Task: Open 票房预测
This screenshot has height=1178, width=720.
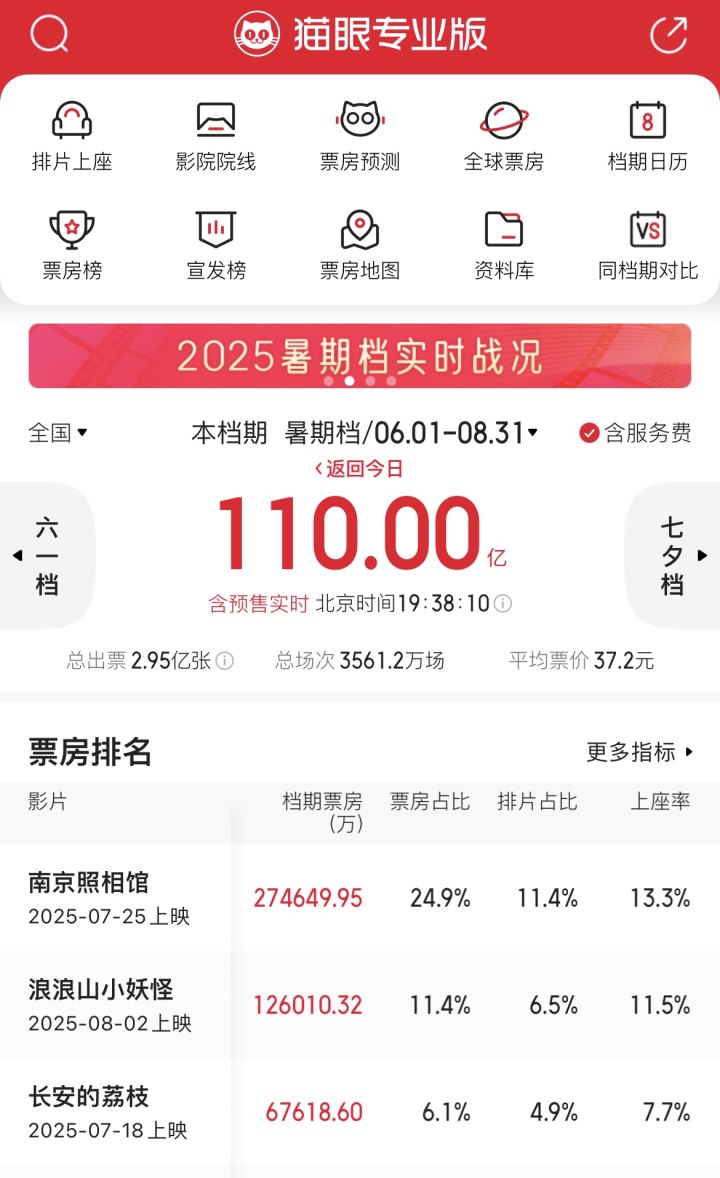Action: pyautogui.click(x=360, y=137)
